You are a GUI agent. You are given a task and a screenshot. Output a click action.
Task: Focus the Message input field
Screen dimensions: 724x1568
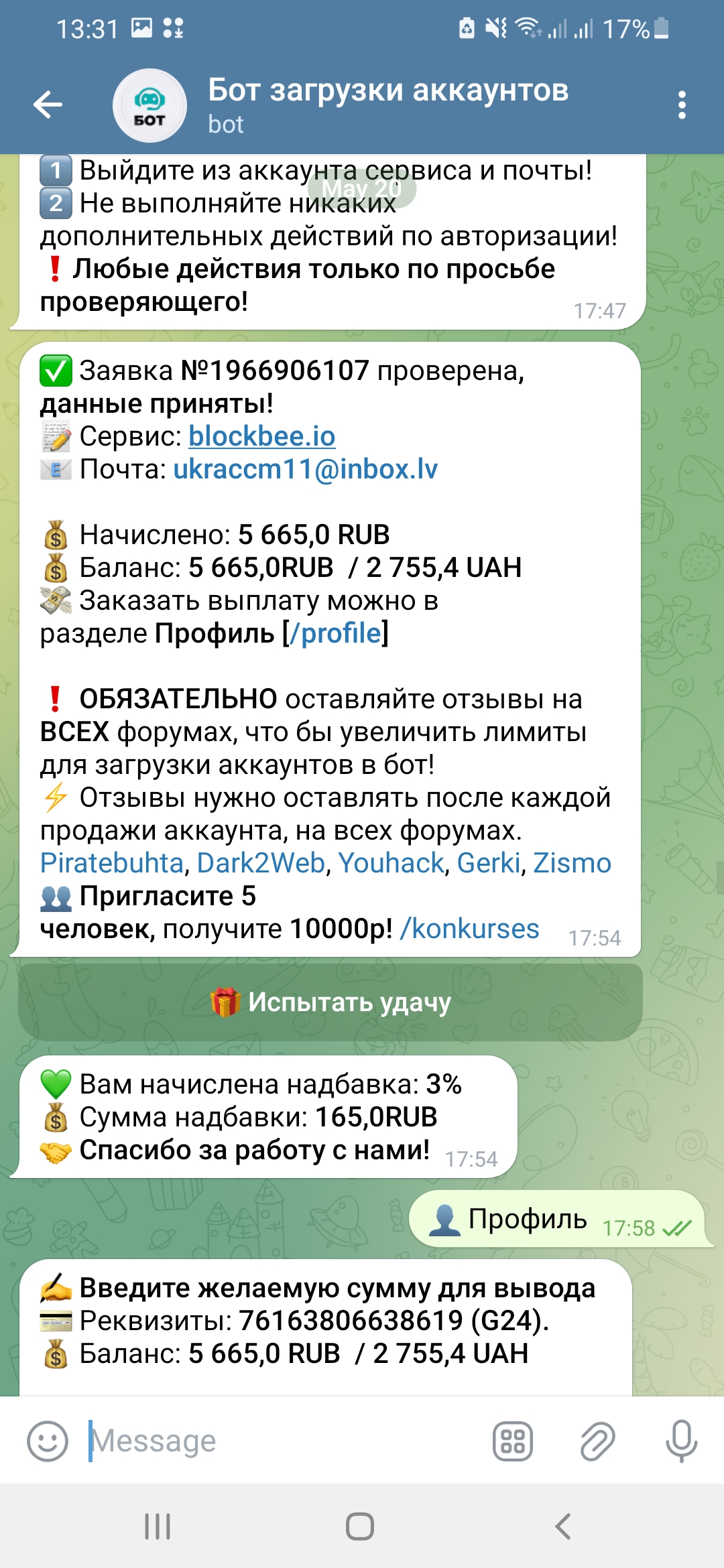tap(282, 1441)
